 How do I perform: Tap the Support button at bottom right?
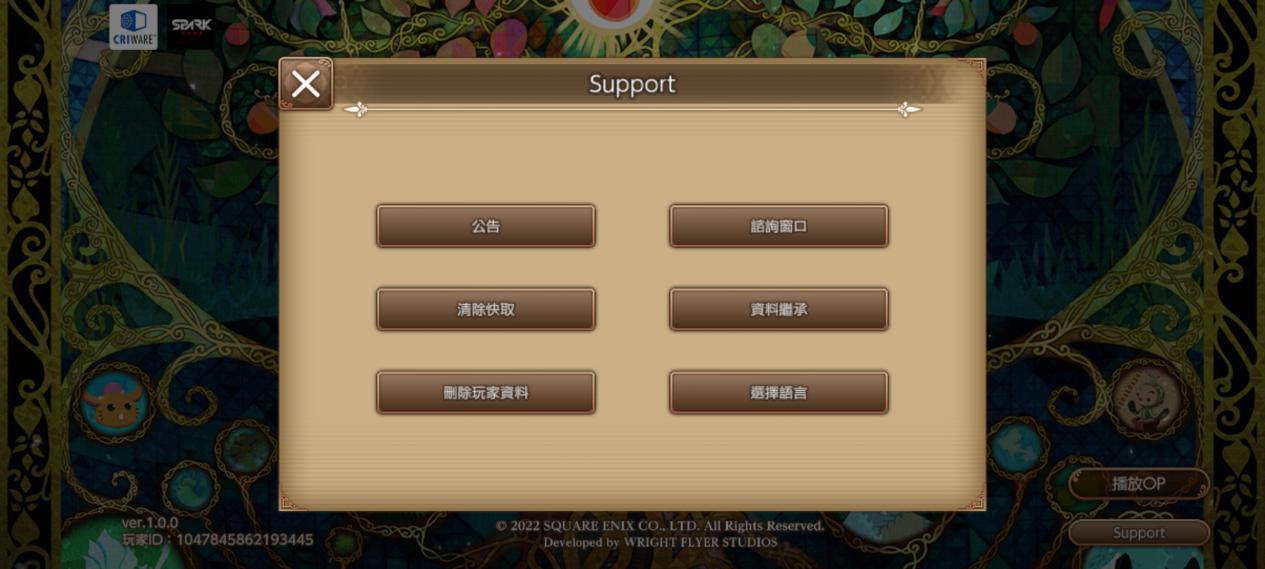click(1139, 533)
